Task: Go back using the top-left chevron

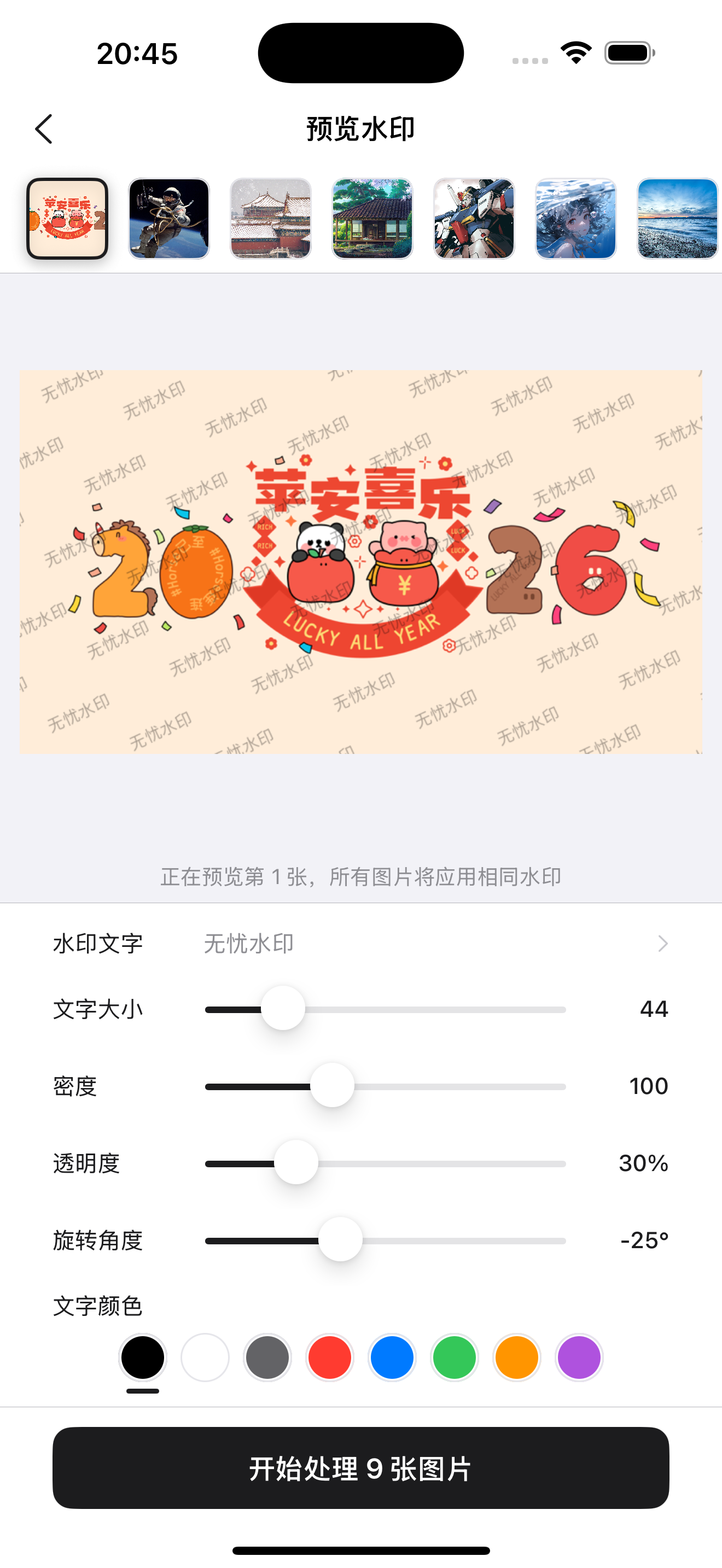Action: pyautogui.click(x=43, y=129)
